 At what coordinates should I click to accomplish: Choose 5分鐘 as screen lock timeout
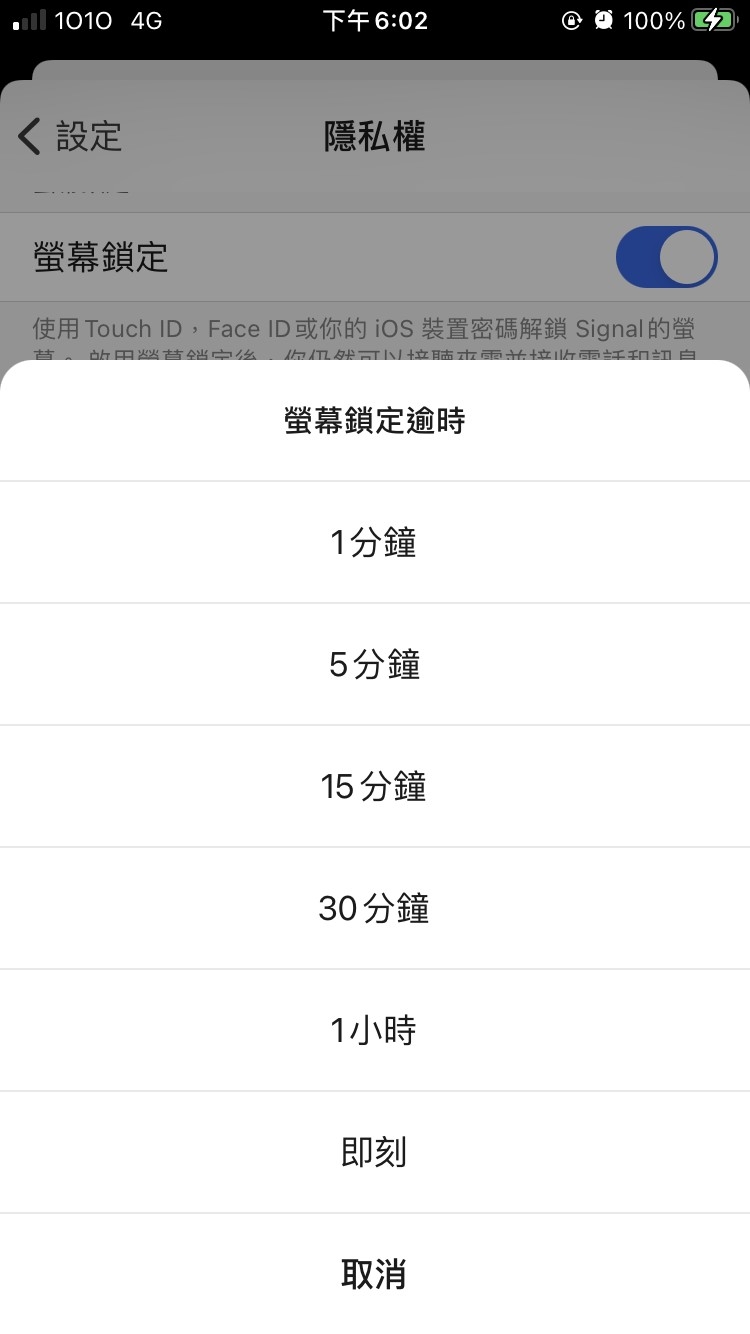pyautogui.click(x=374, y=665)
